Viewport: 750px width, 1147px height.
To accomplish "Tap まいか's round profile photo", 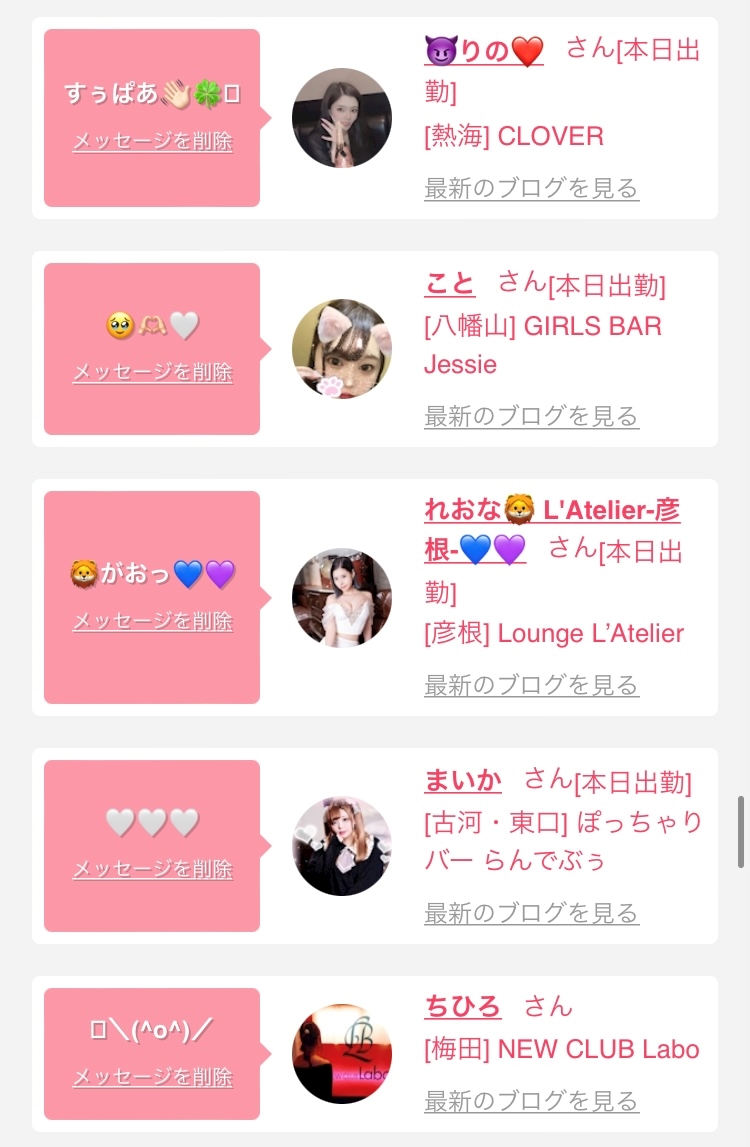I will tap(342, 846).
